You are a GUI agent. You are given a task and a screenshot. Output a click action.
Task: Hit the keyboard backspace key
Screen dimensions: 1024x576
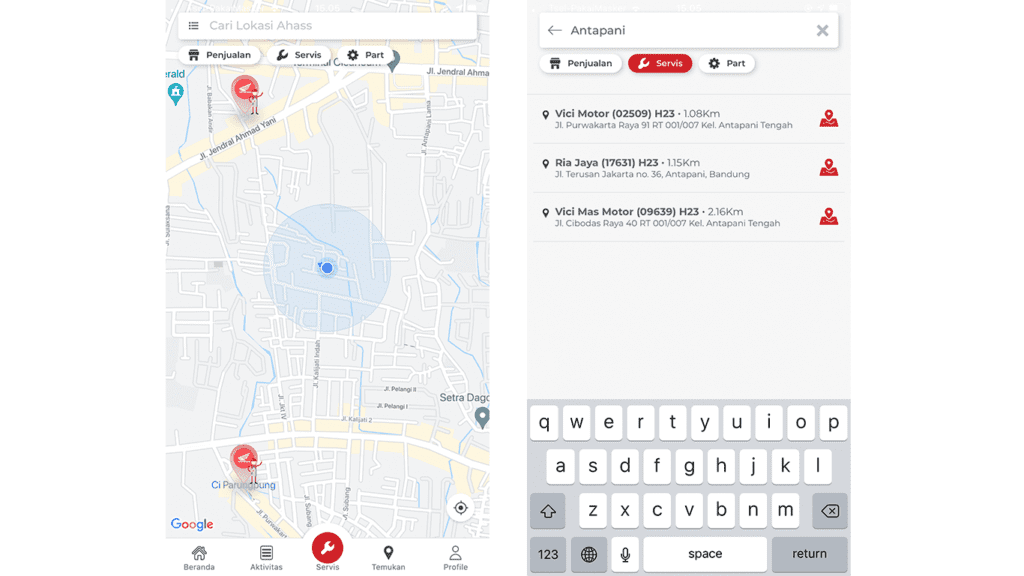click(x=829, y=511)
